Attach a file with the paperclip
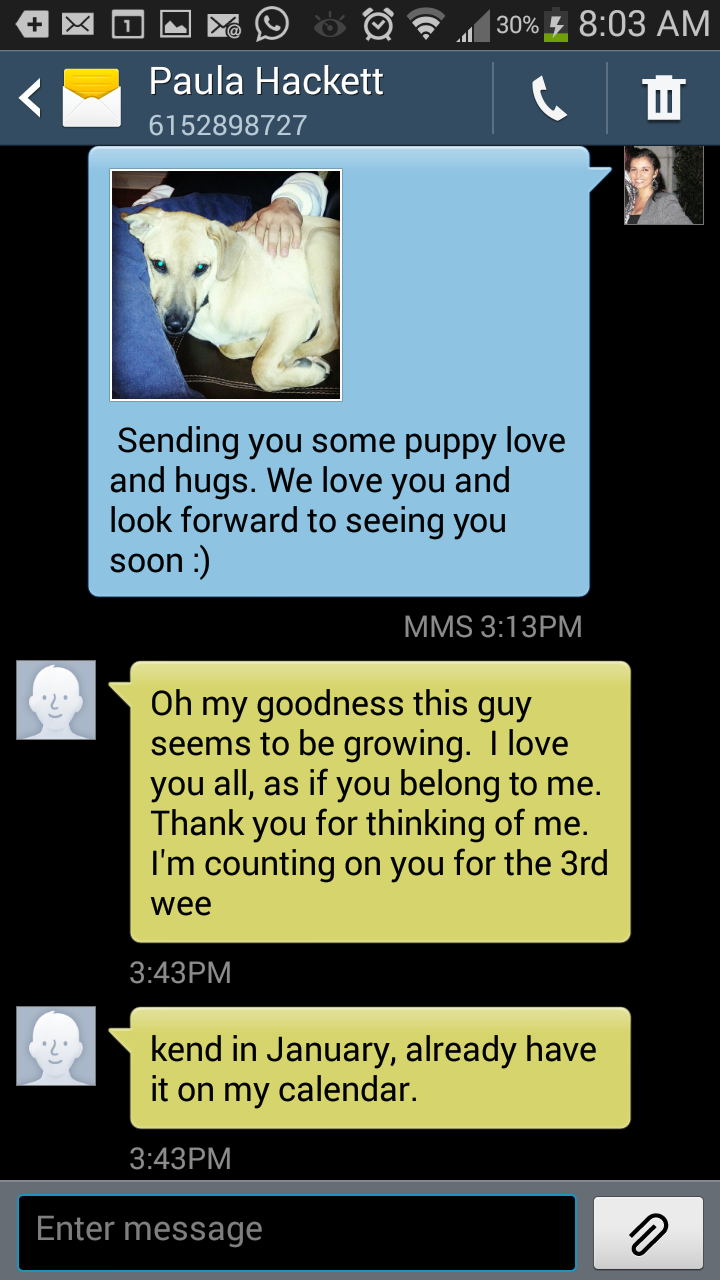Screen dimensions: 720x1280 click(648, 1232)
